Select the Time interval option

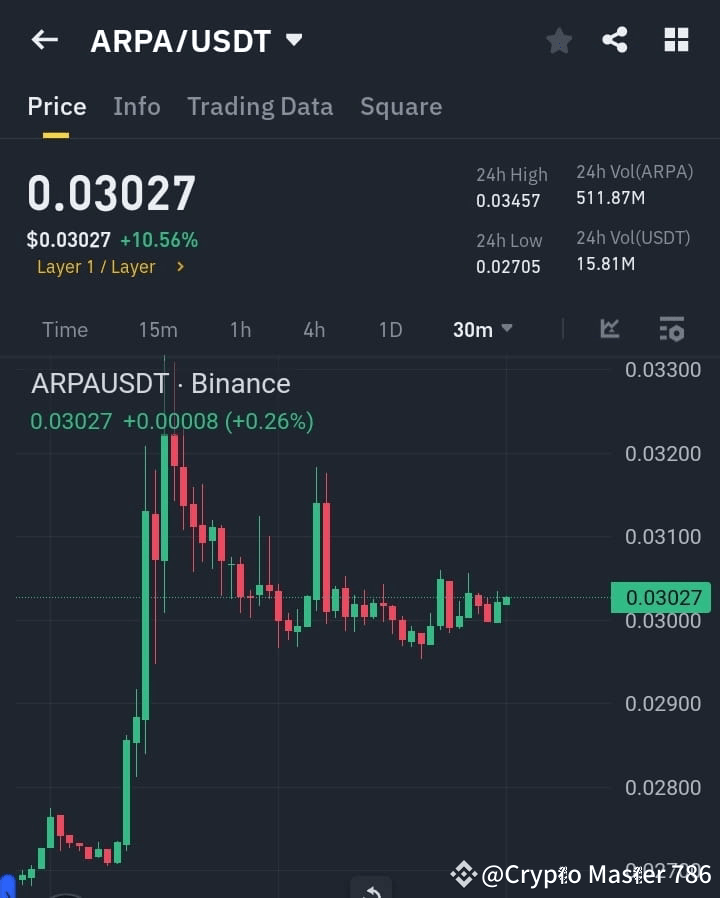tap(64, 329)
